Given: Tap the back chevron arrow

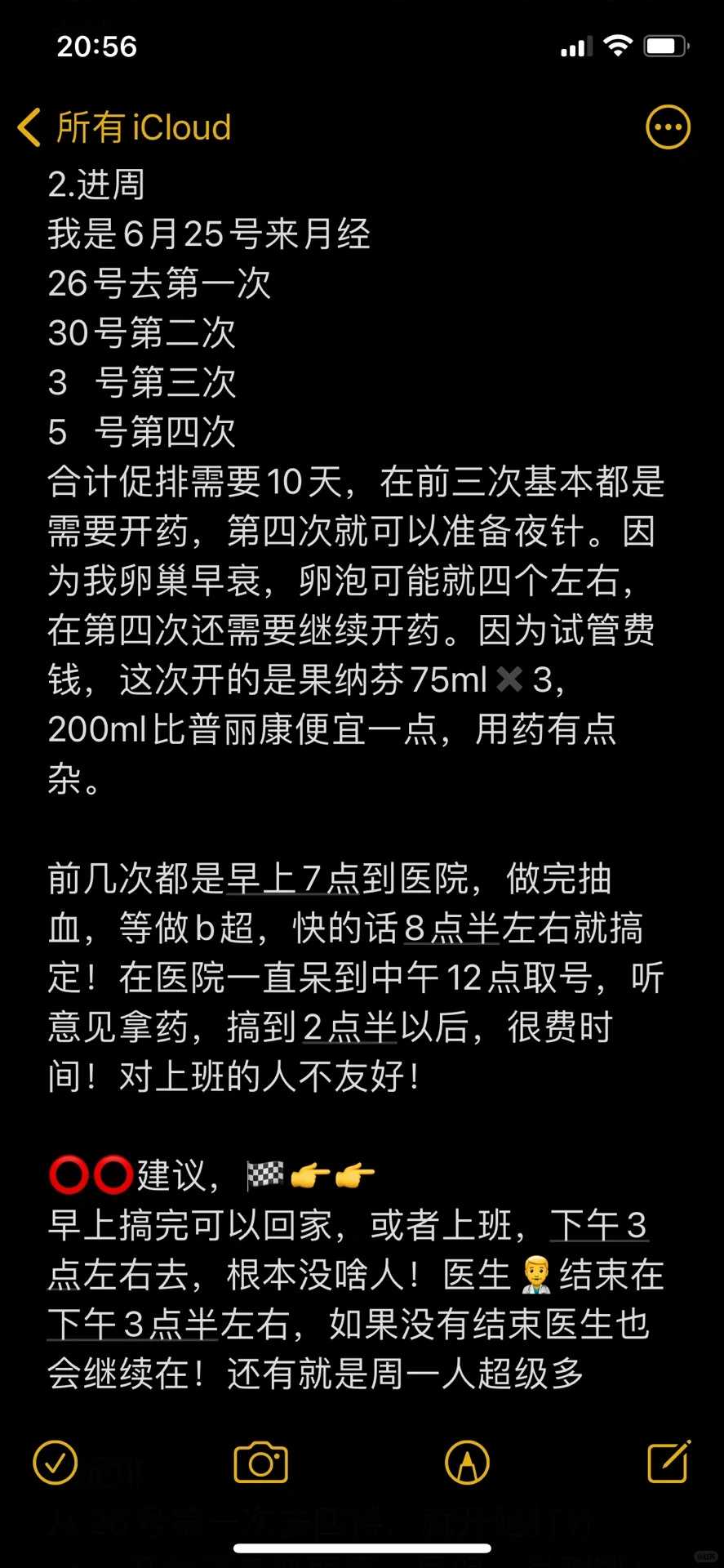Looking at the screenshot, I should (x=29, y=127).
